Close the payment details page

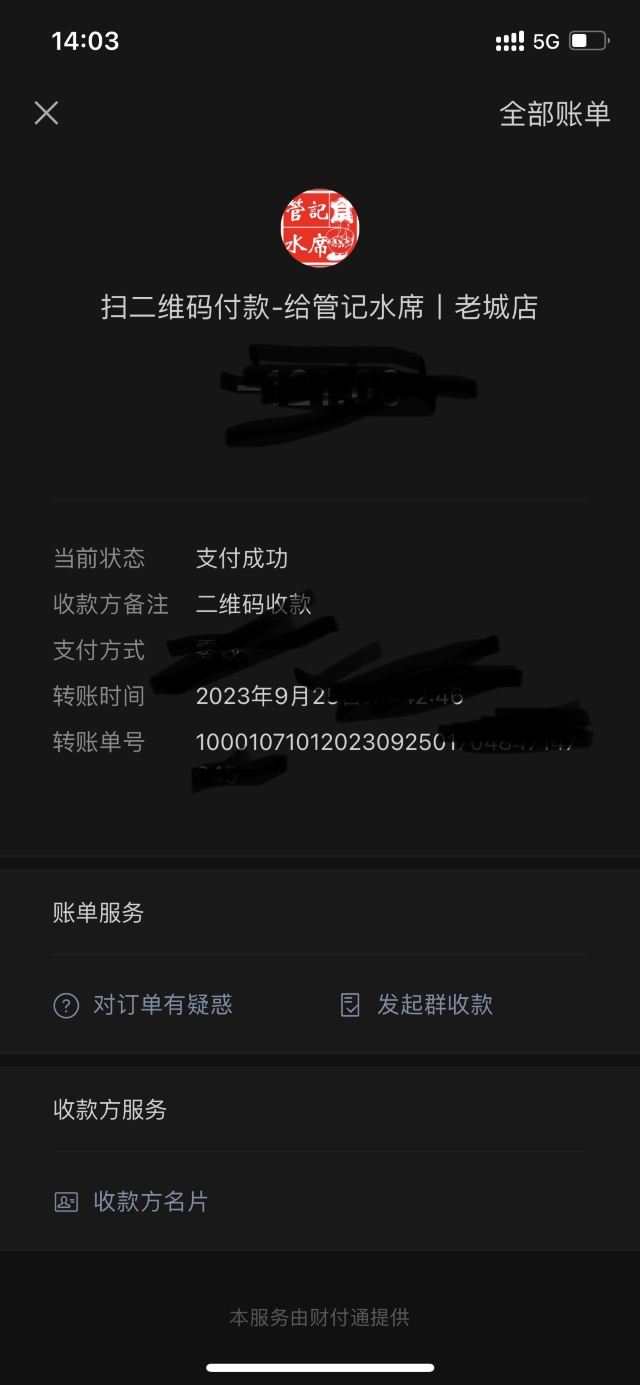pos(46,113)
